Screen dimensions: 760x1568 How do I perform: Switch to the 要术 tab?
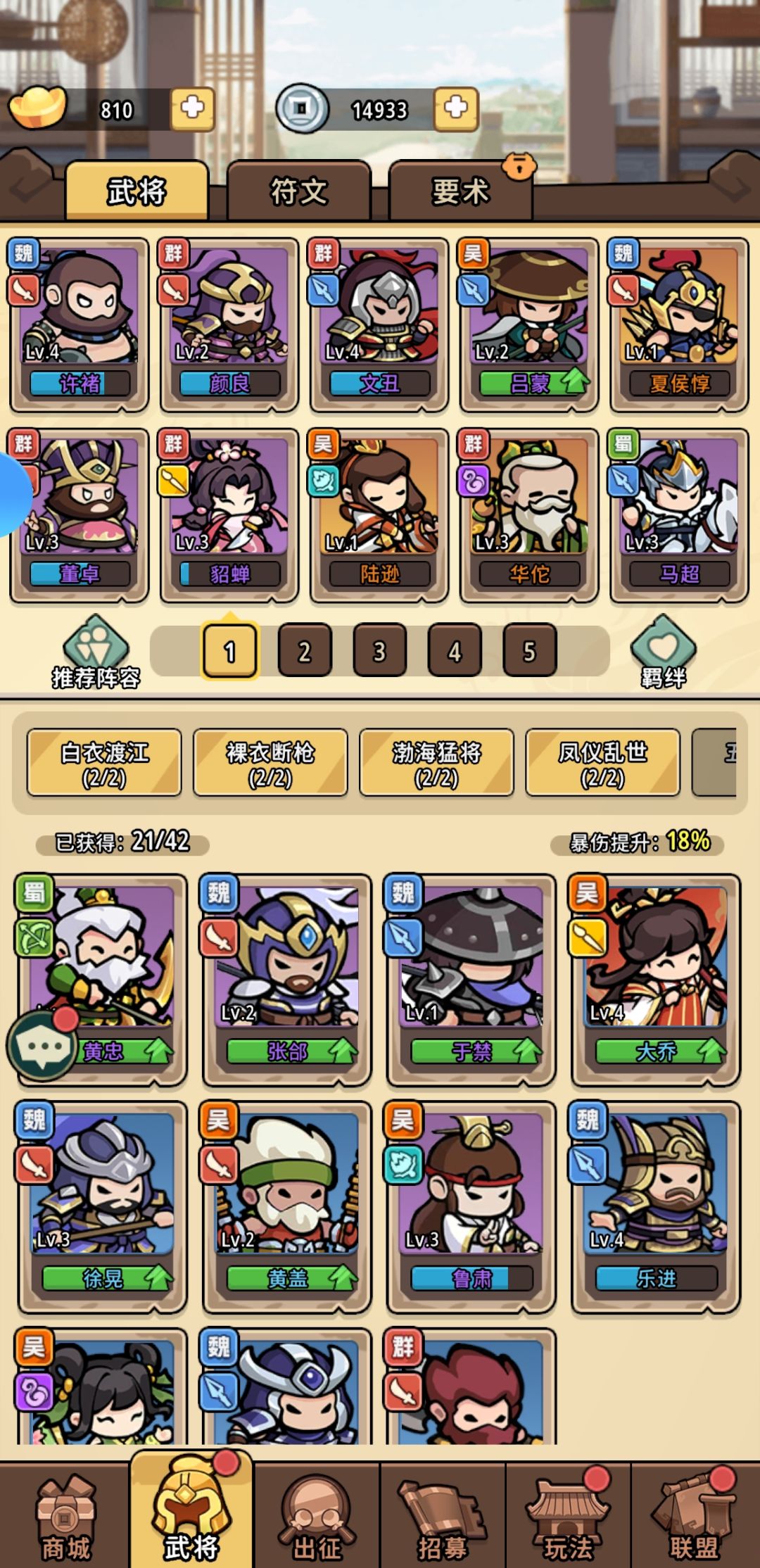460,191
